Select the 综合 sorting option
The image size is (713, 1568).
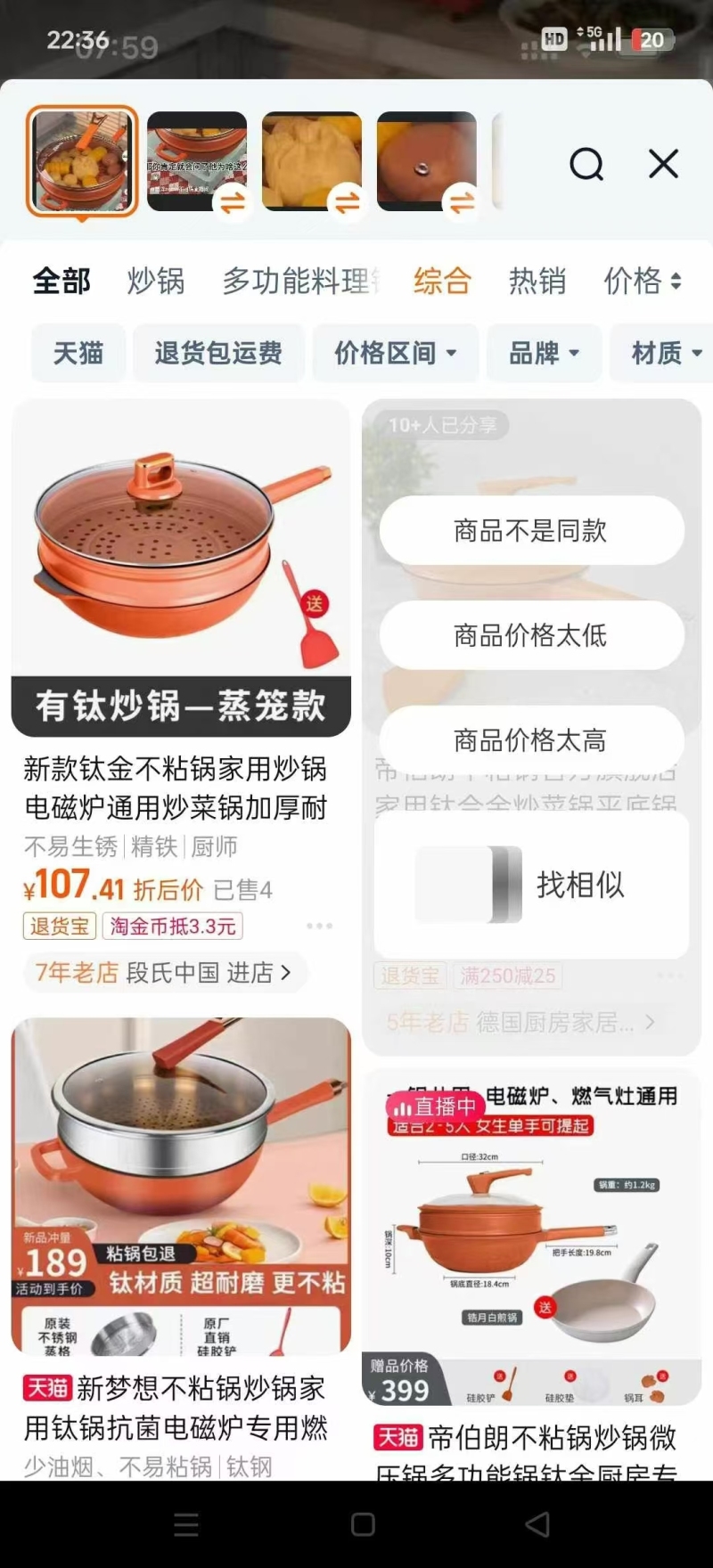click(442, 282)
